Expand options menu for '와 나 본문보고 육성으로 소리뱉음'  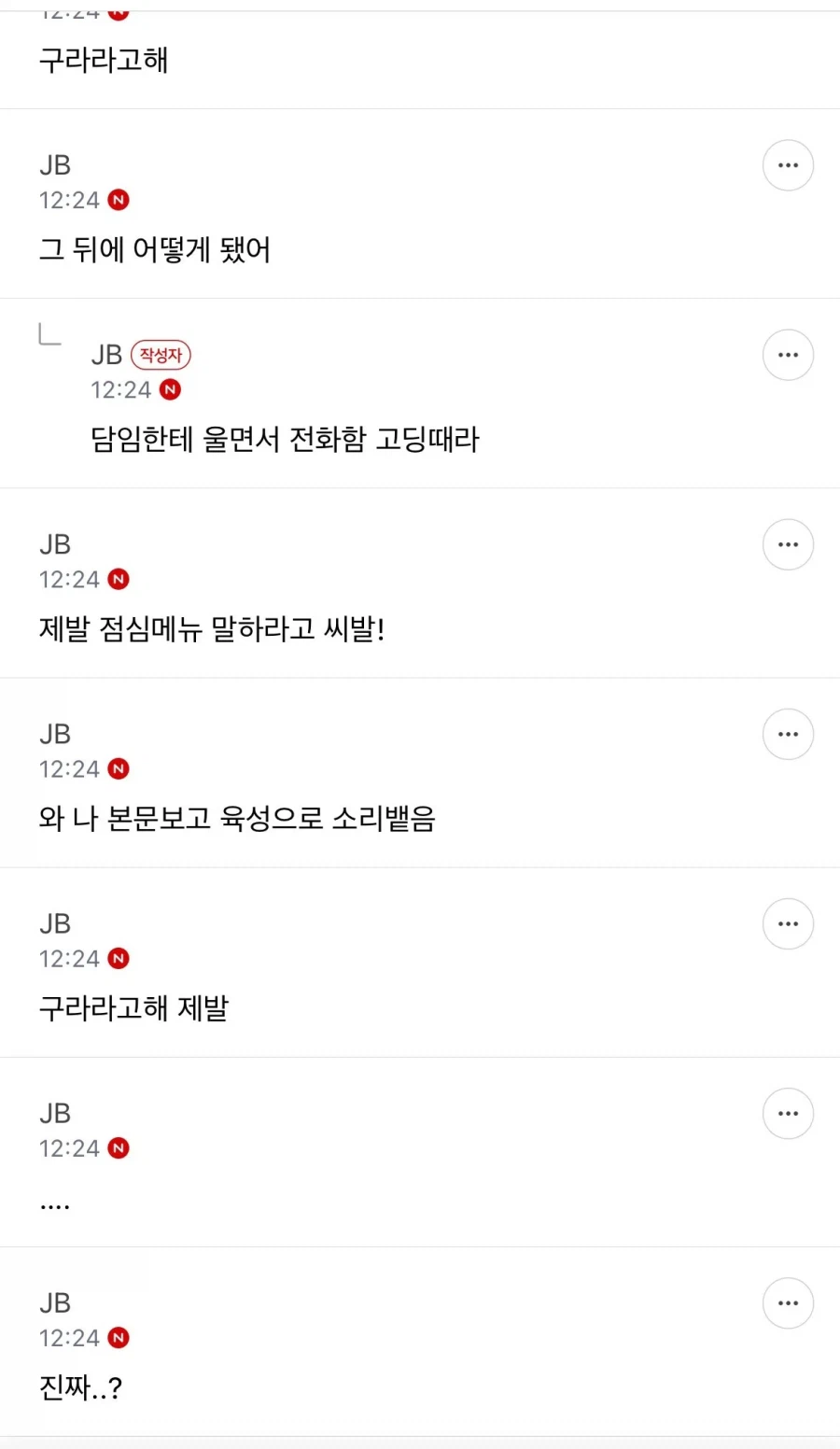click(x=788, y=734)
